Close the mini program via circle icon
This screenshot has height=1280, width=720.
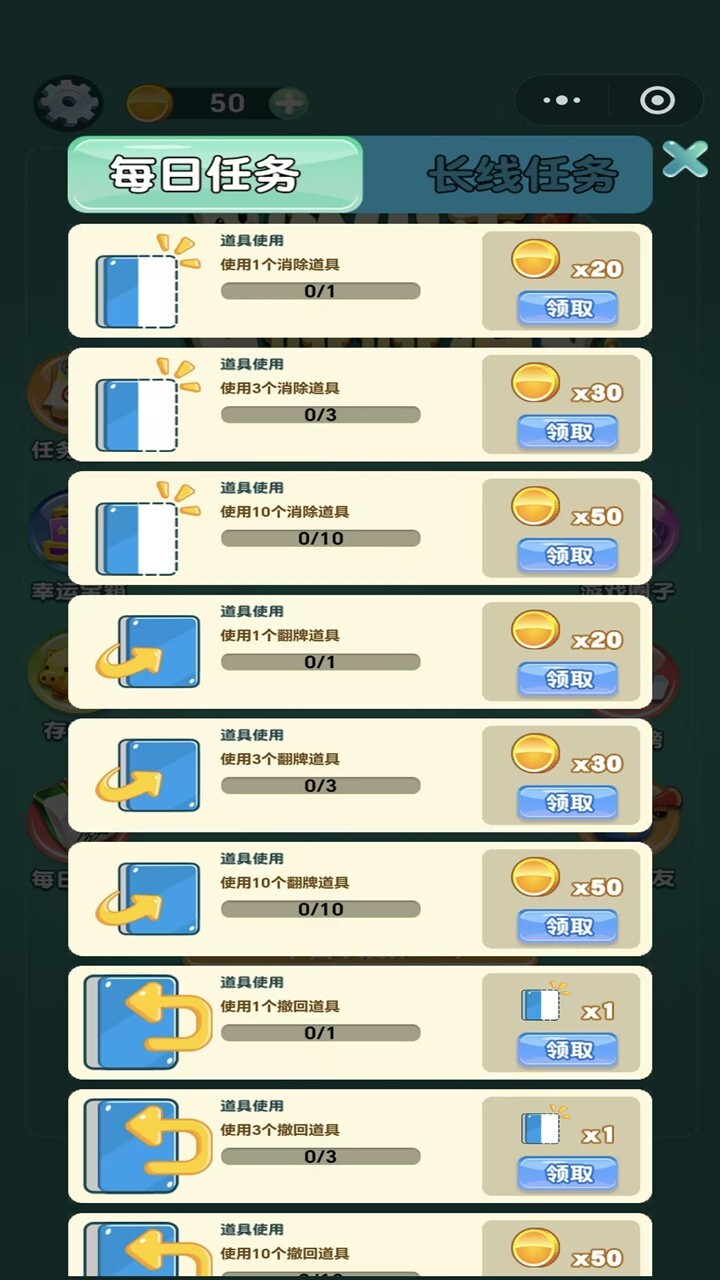click(x=657, y=100)
